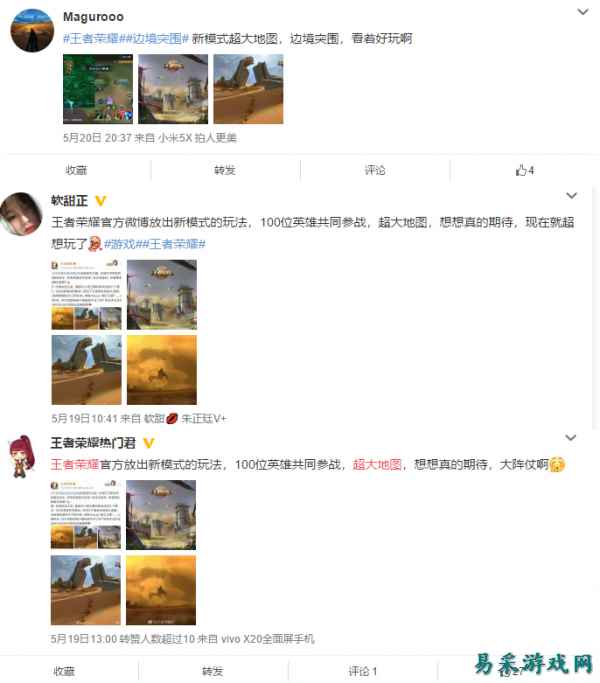Viewport: 600px width, 683px height.
Task: Like Magurooo's post showing 4 likes
Action: point(525,170)
